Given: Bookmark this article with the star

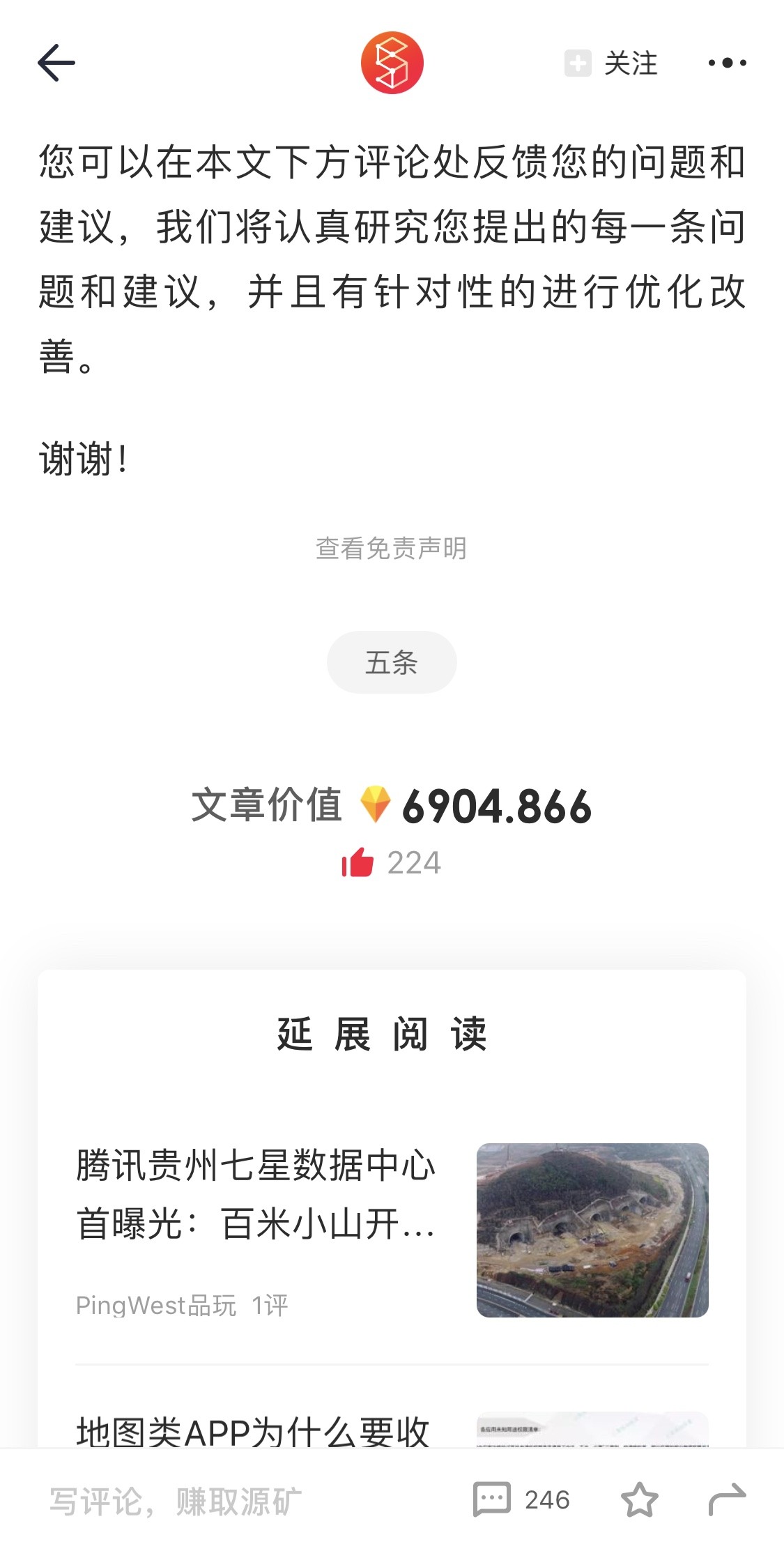Looking at the screenshot, I should [x=638, y=1499].
